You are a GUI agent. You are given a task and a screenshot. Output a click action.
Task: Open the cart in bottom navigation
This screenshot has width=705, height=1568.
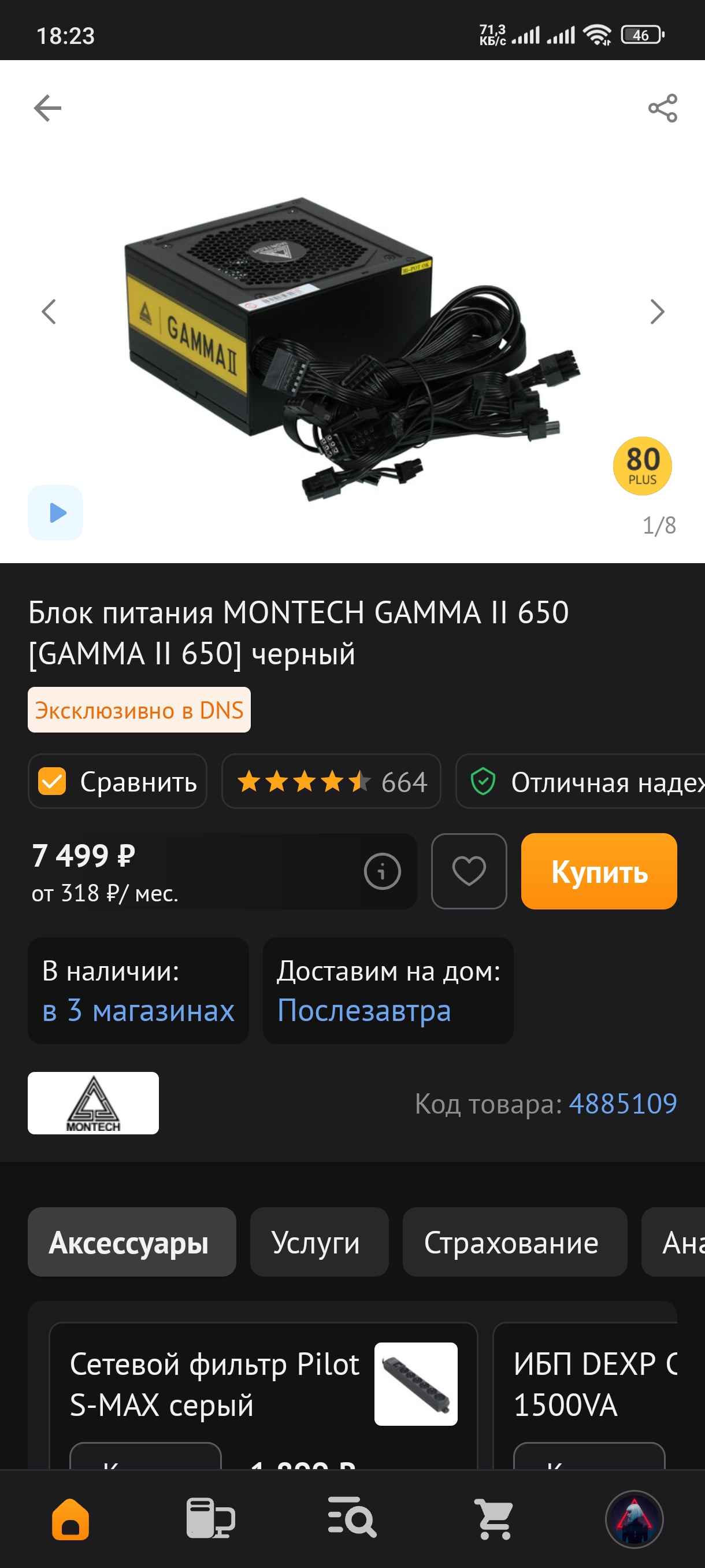click(x=494, y=1519)
